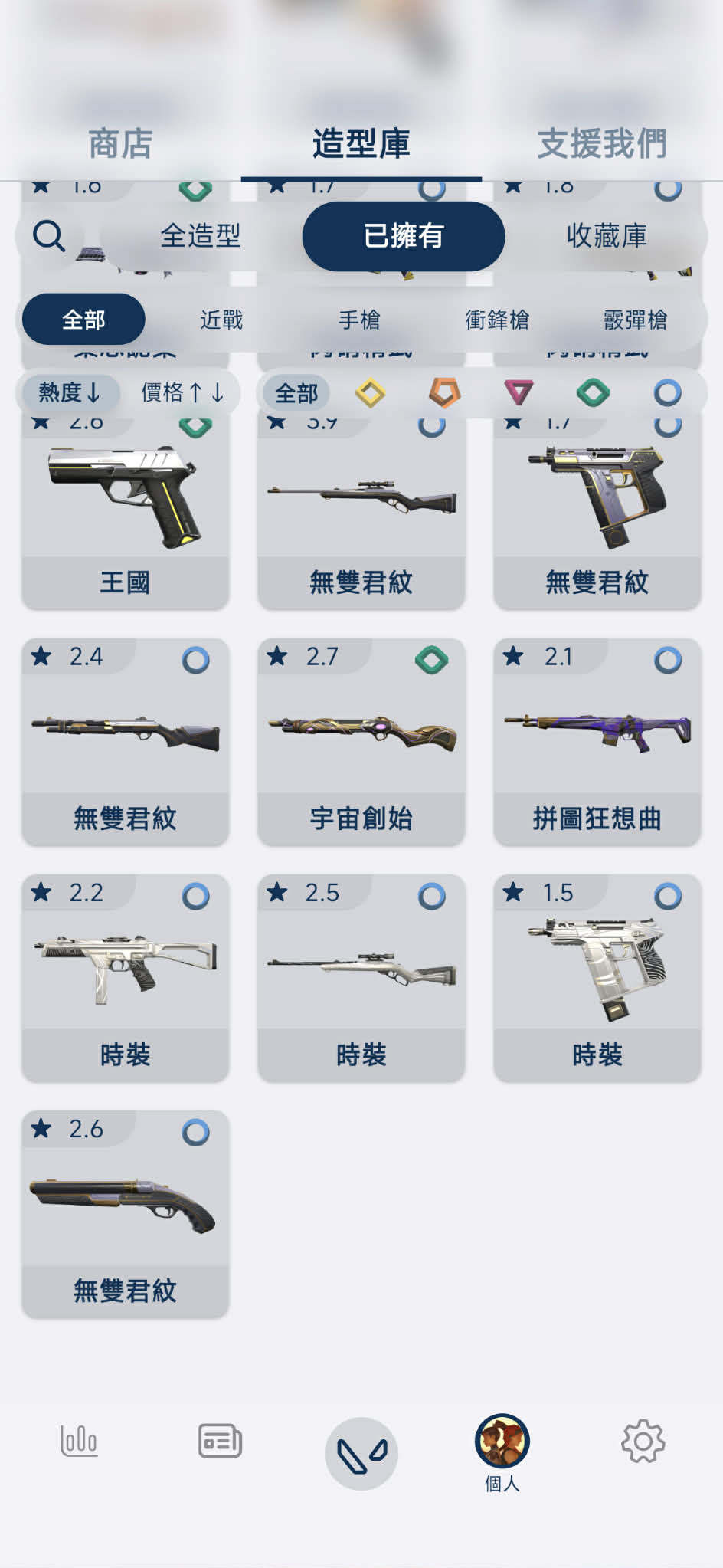Filter by the yellow diamond tier
The image size is (723, 1568).
click(371, 393)
